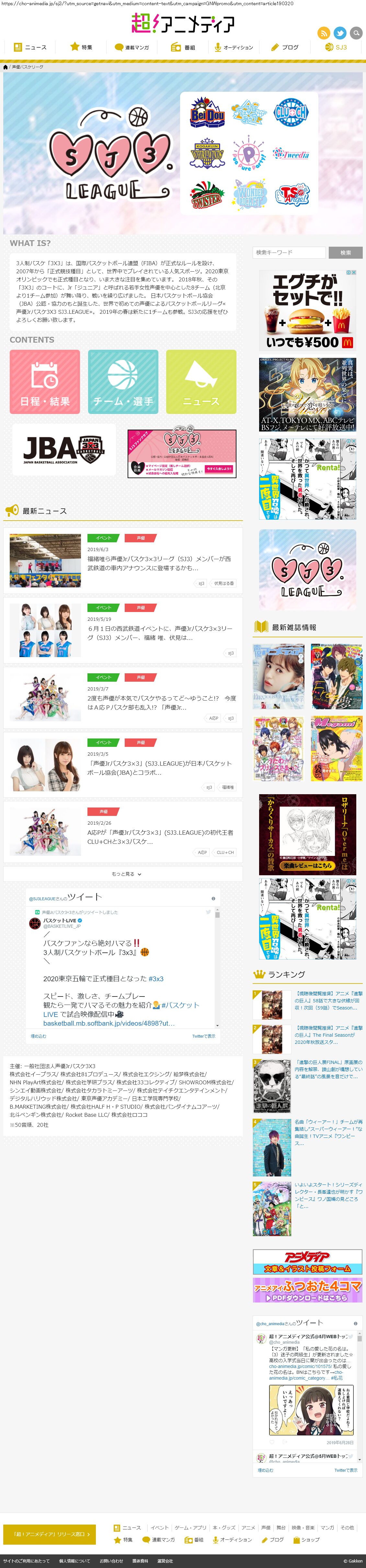This screenshot has width=366, height=1568.
Task: Open the Twitter icon in the header
Action: tap(340, 33)
